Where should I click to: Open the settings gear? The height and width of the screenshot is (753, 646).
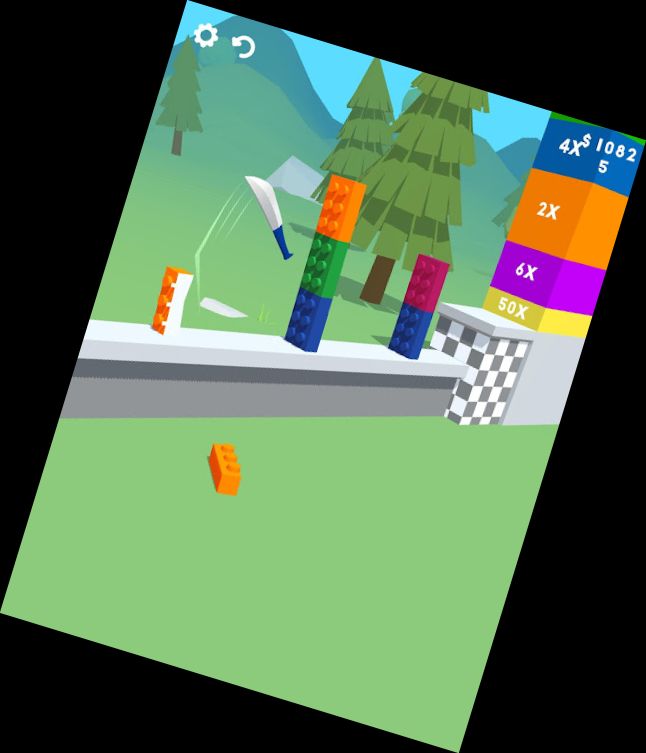click(x=205, y=36)
